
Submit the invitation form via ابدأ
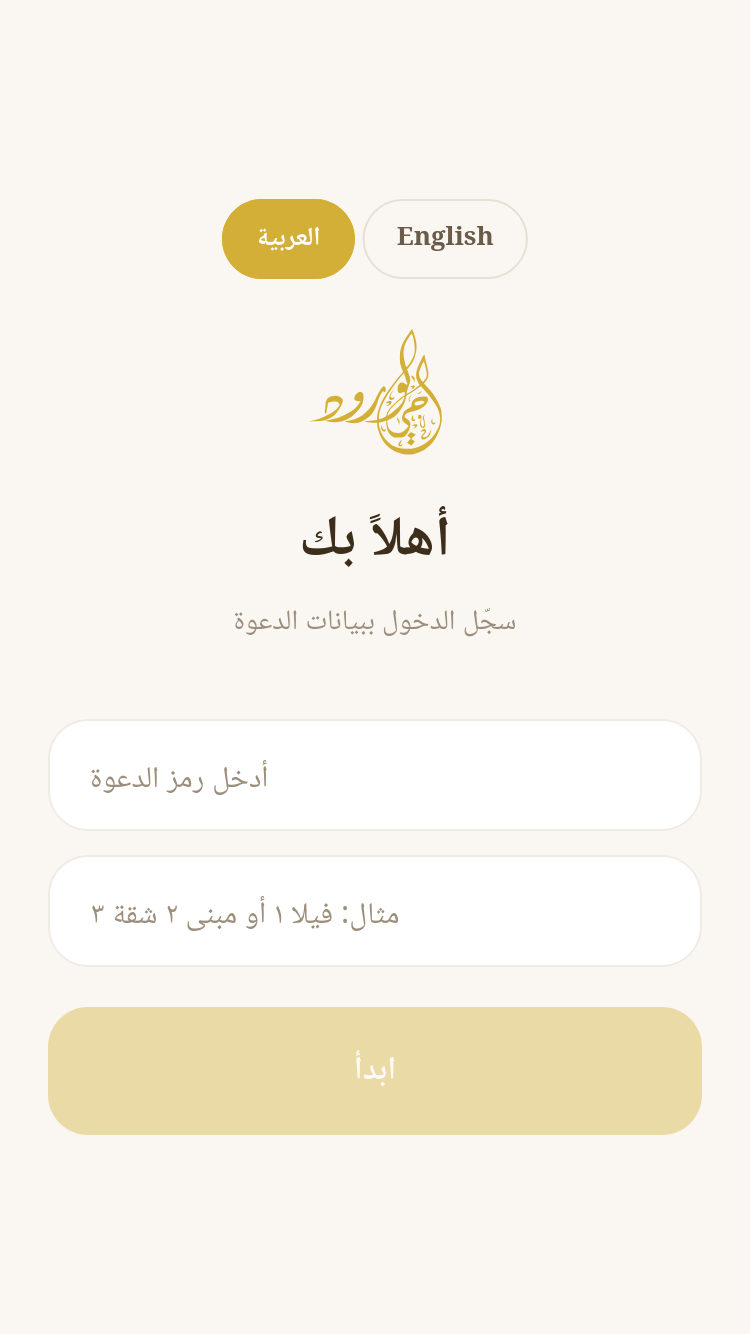click(375, 1070)
